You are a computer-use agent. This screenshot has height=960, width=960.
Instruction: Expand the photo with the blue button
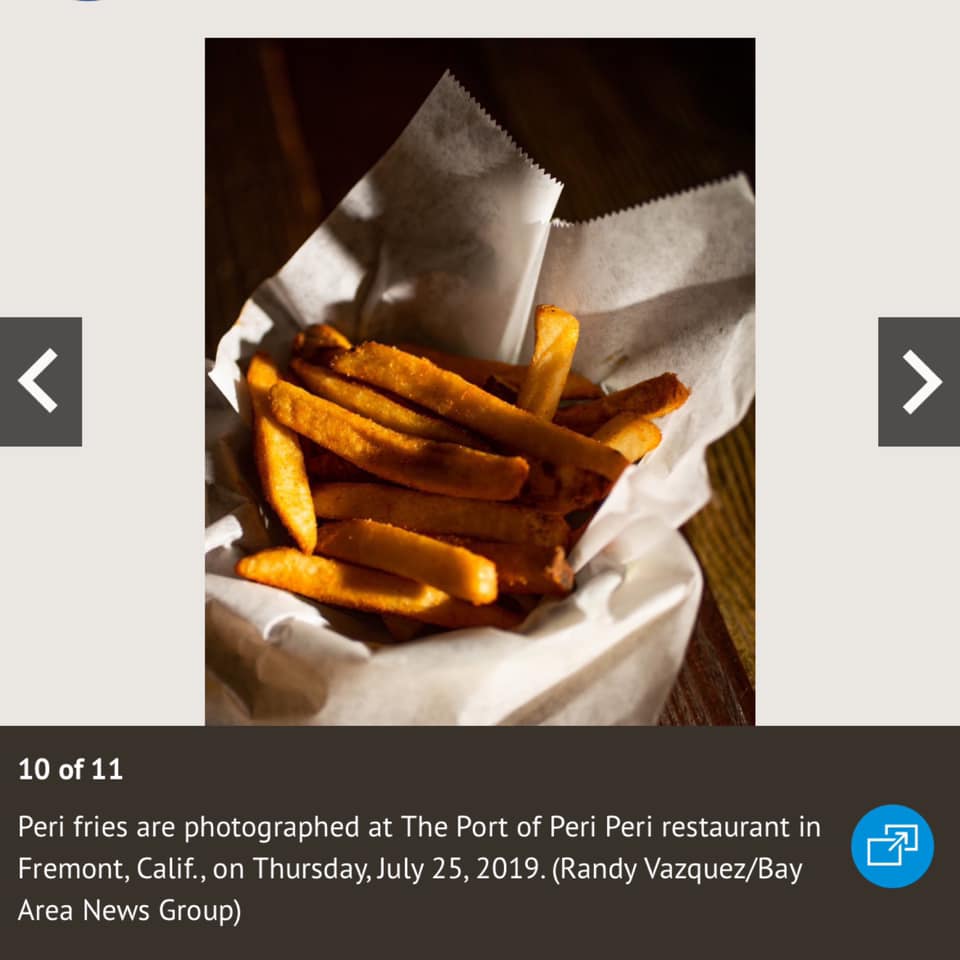click(x=892, y=846)
